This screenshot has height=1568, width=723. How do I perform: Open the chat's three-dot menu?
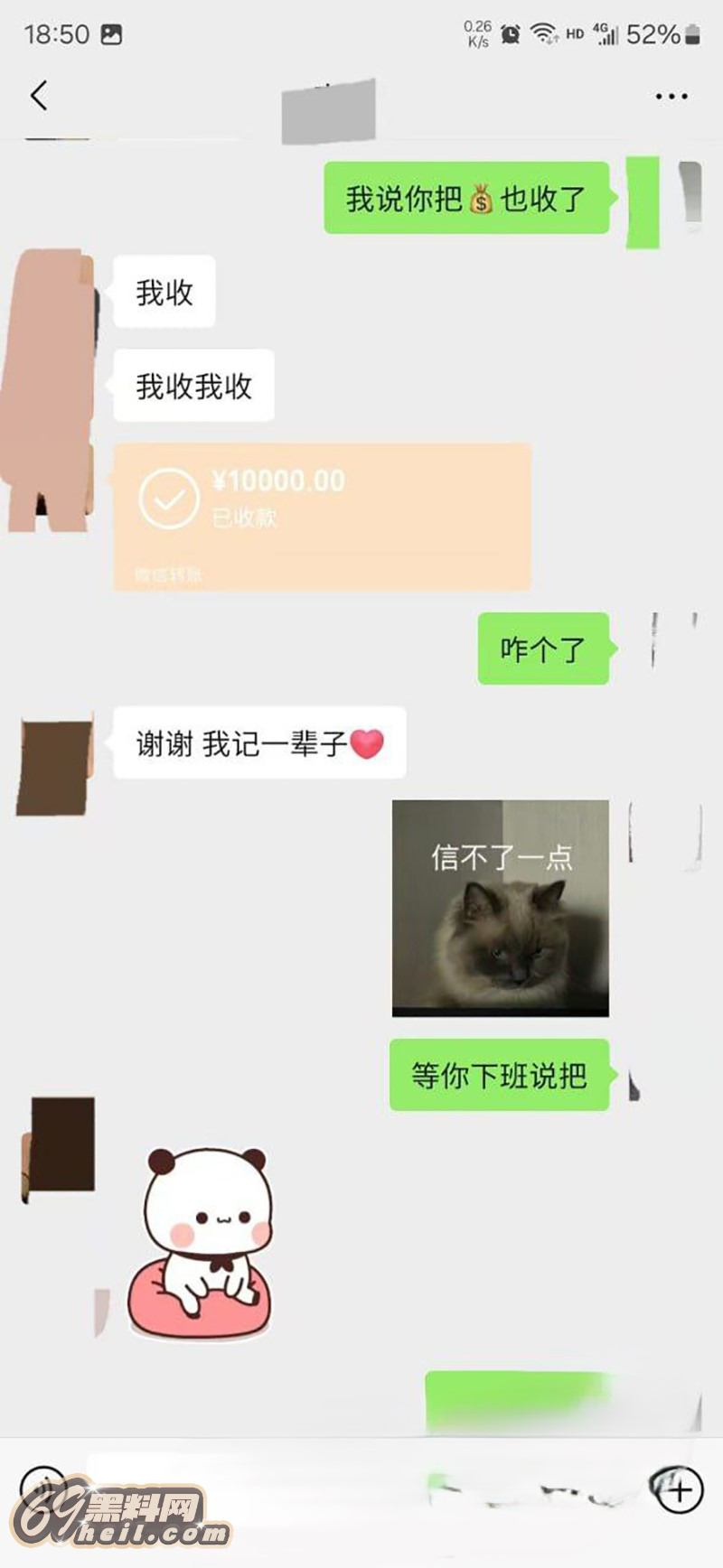click(x=671, y=96)
